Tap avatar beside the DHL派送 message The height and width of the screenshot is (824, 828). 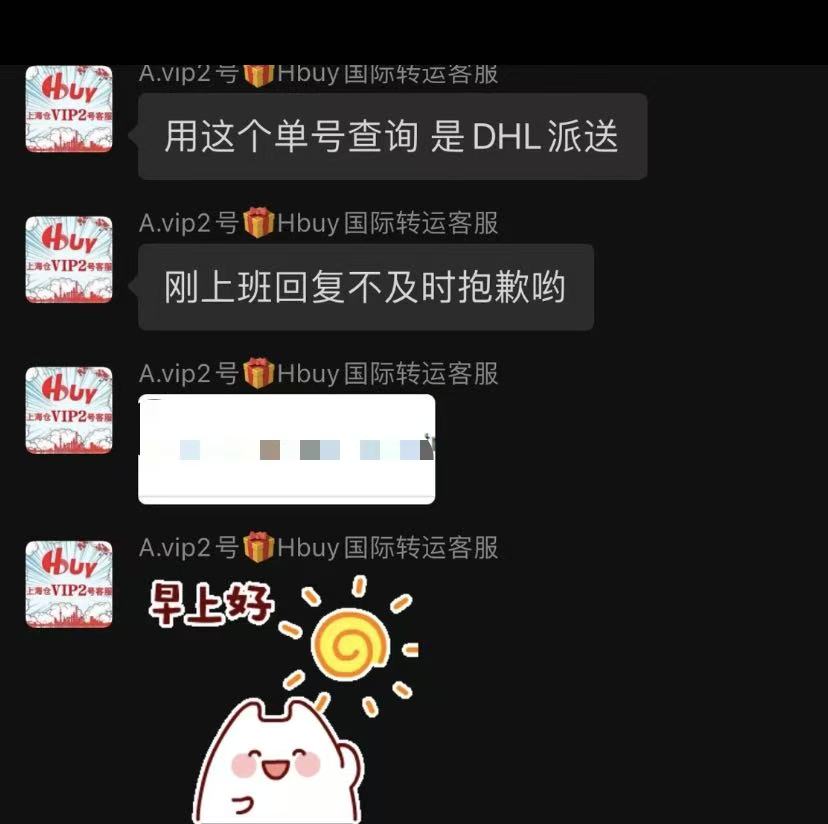click(x=68, y=109)
